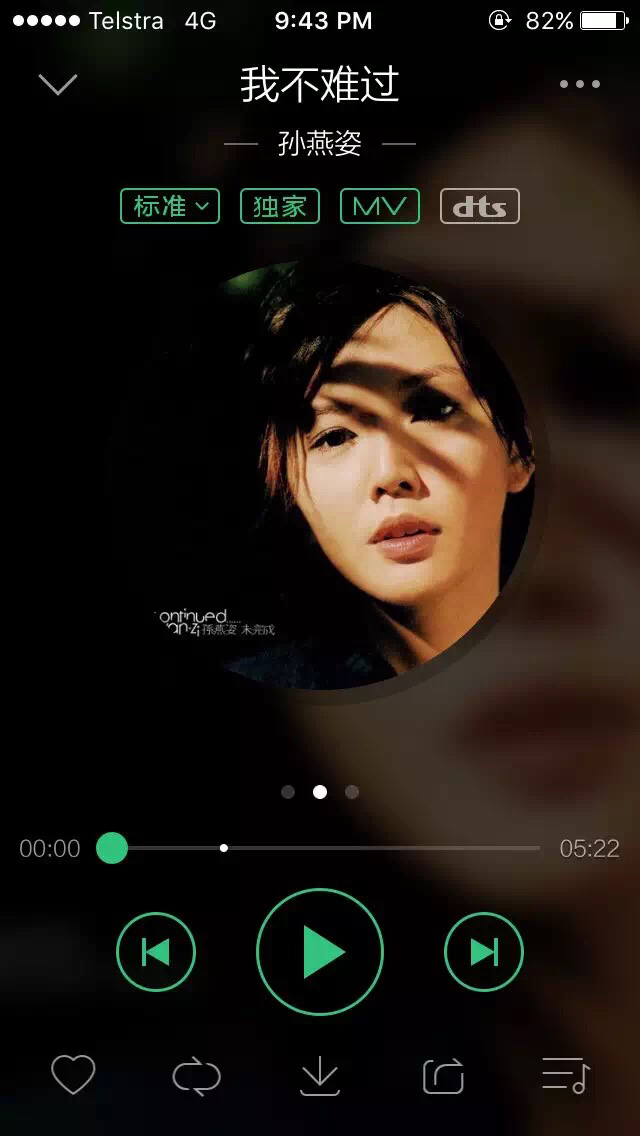The height and width of the screenshot is (1136, 640).
Task: Skip ahead to the next track
Action: click(x=484, y=952)
